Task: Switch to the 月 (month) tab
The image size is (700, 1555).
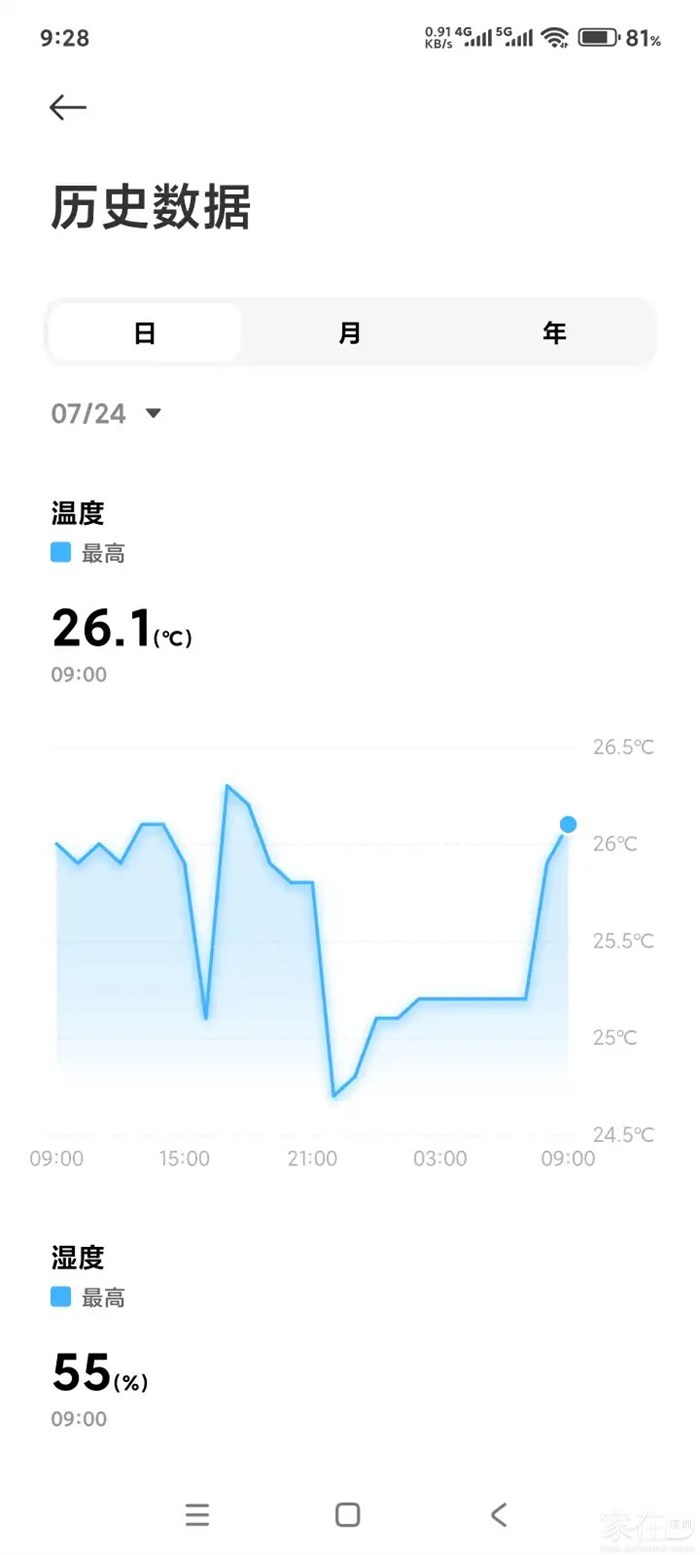Action: tap(349, 333)
